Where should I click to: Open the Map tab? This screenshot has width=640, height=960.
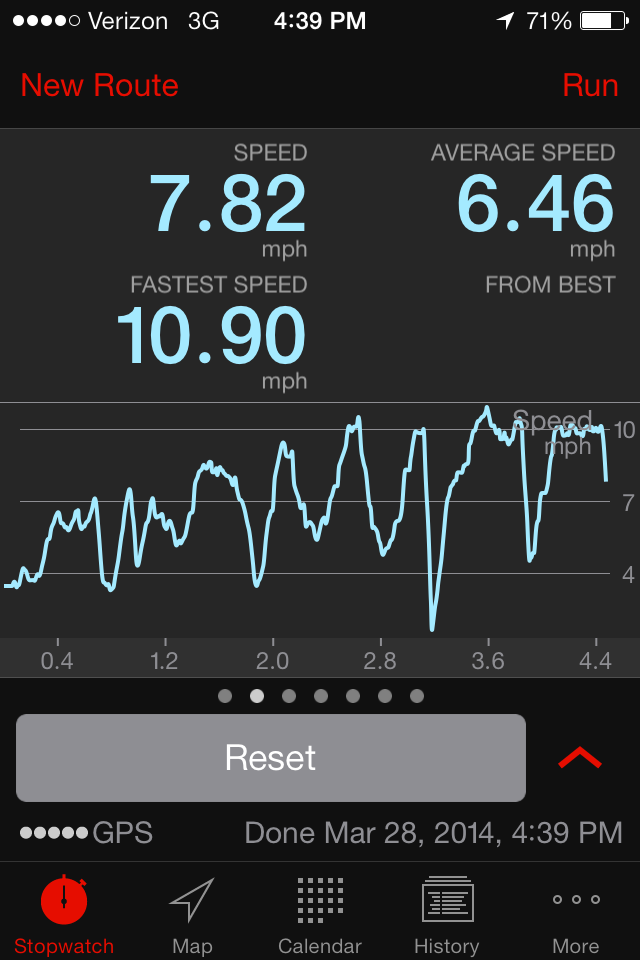click(192, 914)
